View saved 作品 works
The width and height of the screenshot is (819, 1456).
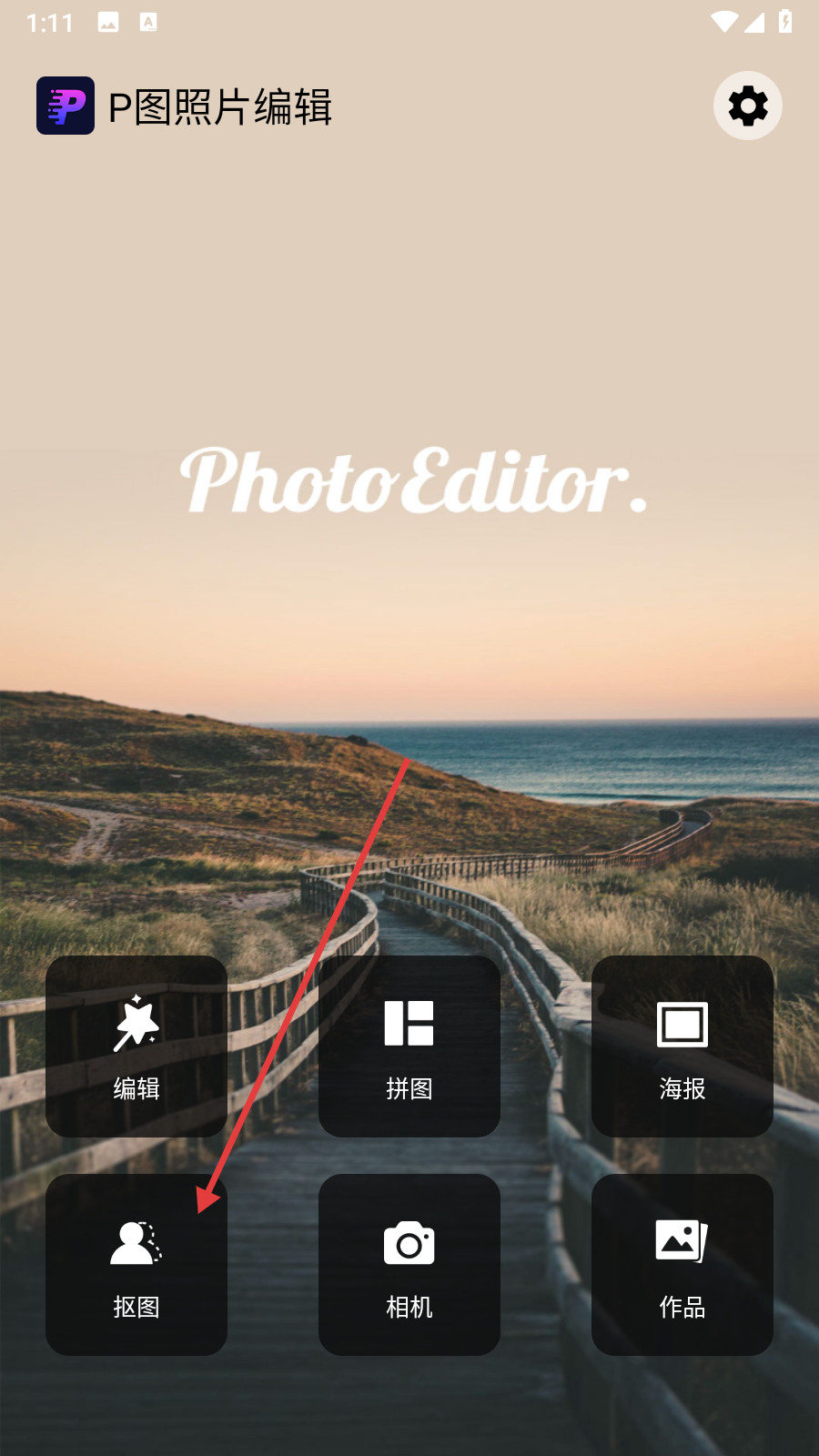[682, 1264]
